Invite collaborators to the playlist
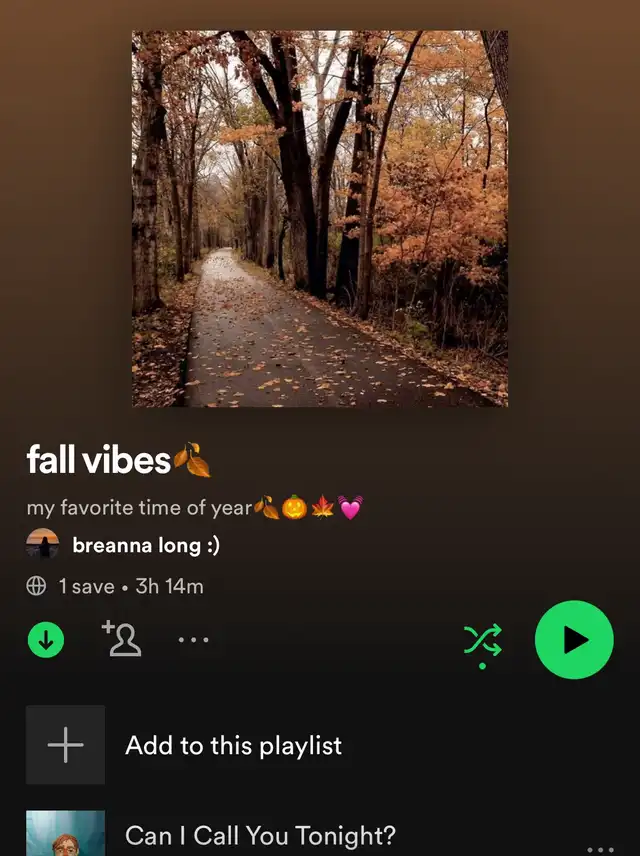The image size is (640, 856). (122, 639)
